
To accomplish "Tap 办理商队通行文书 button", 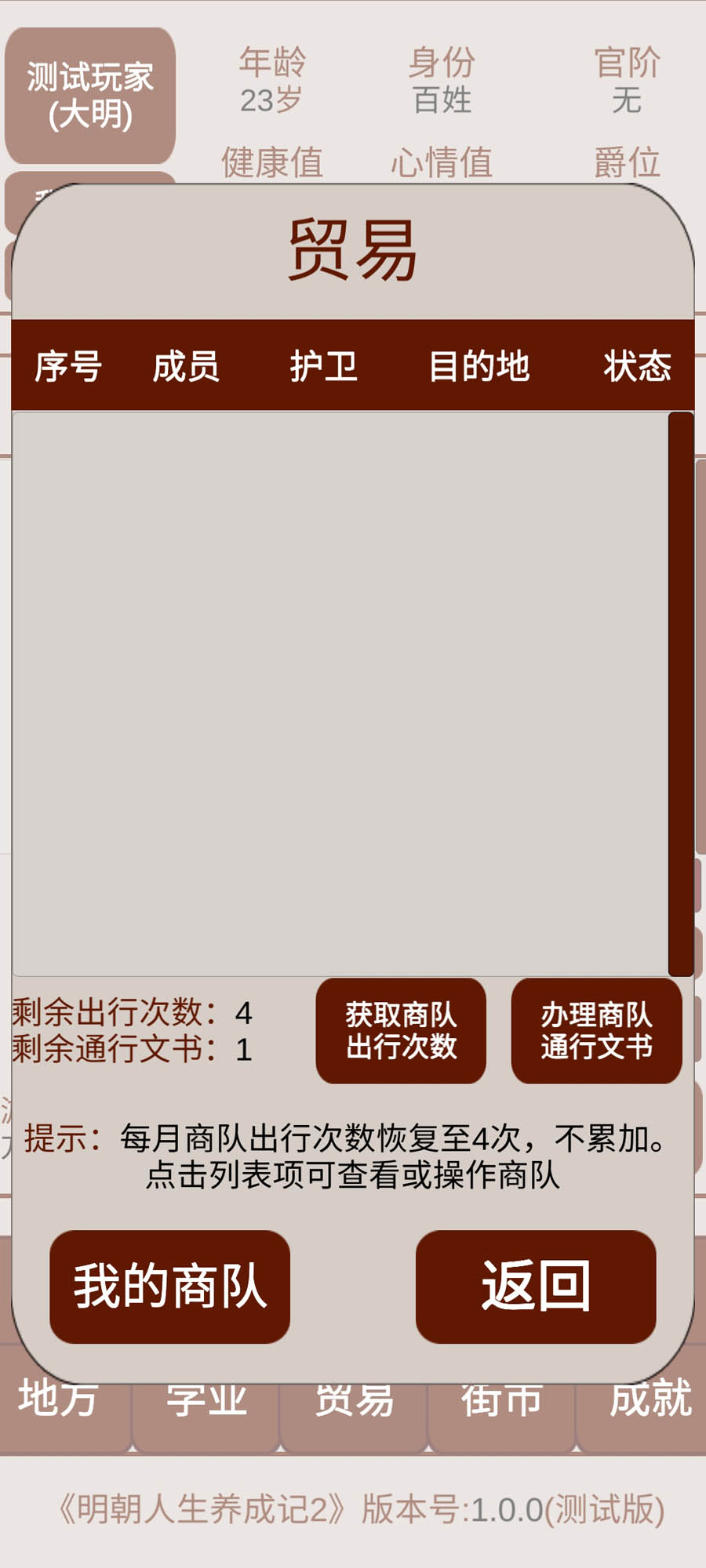I will pyautogui.click(x=596, y=1031).
